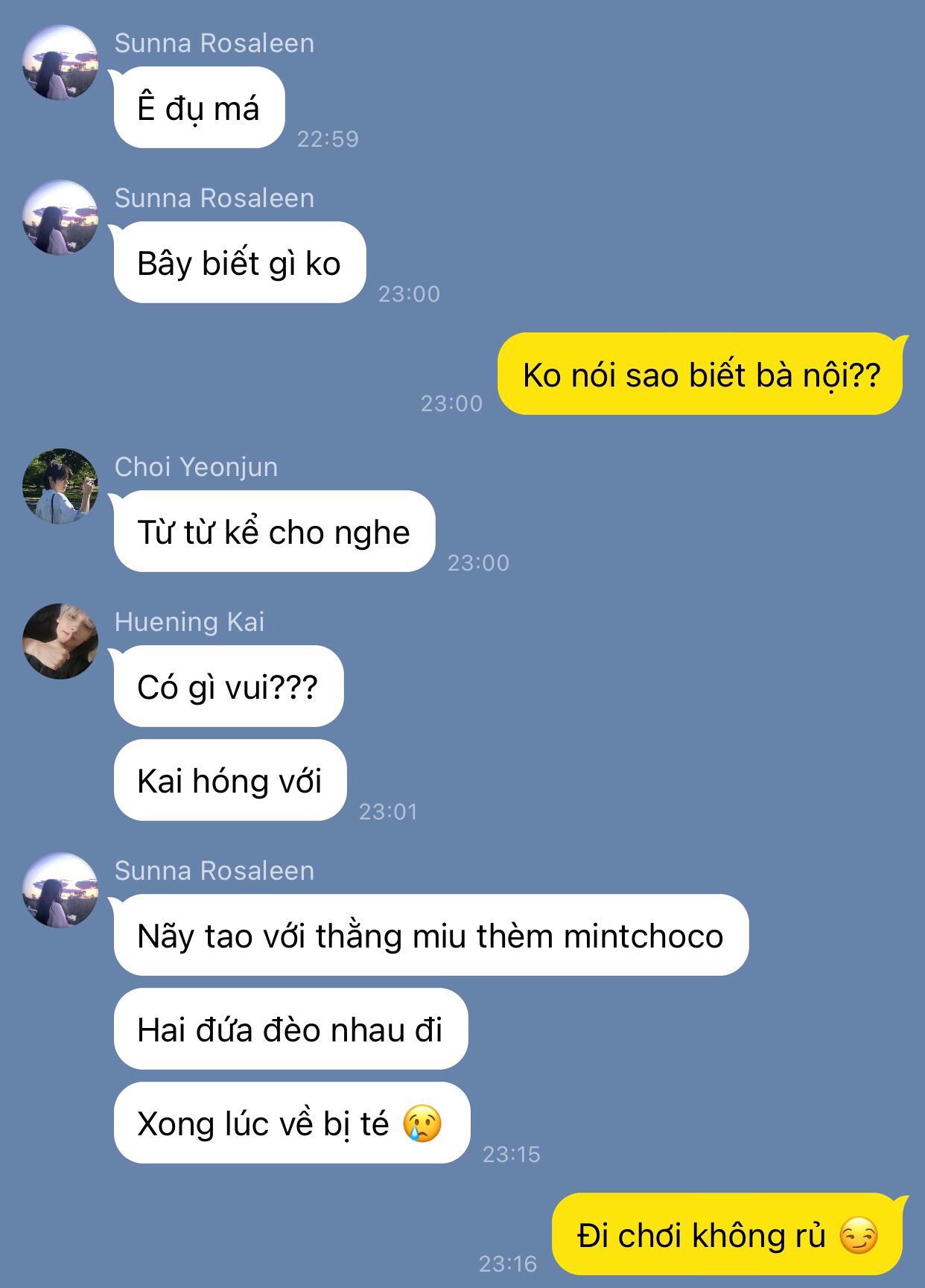Open Huening Kai's profile avatar
This screenshot has height=1288, width=925.
tap(60, 641)
